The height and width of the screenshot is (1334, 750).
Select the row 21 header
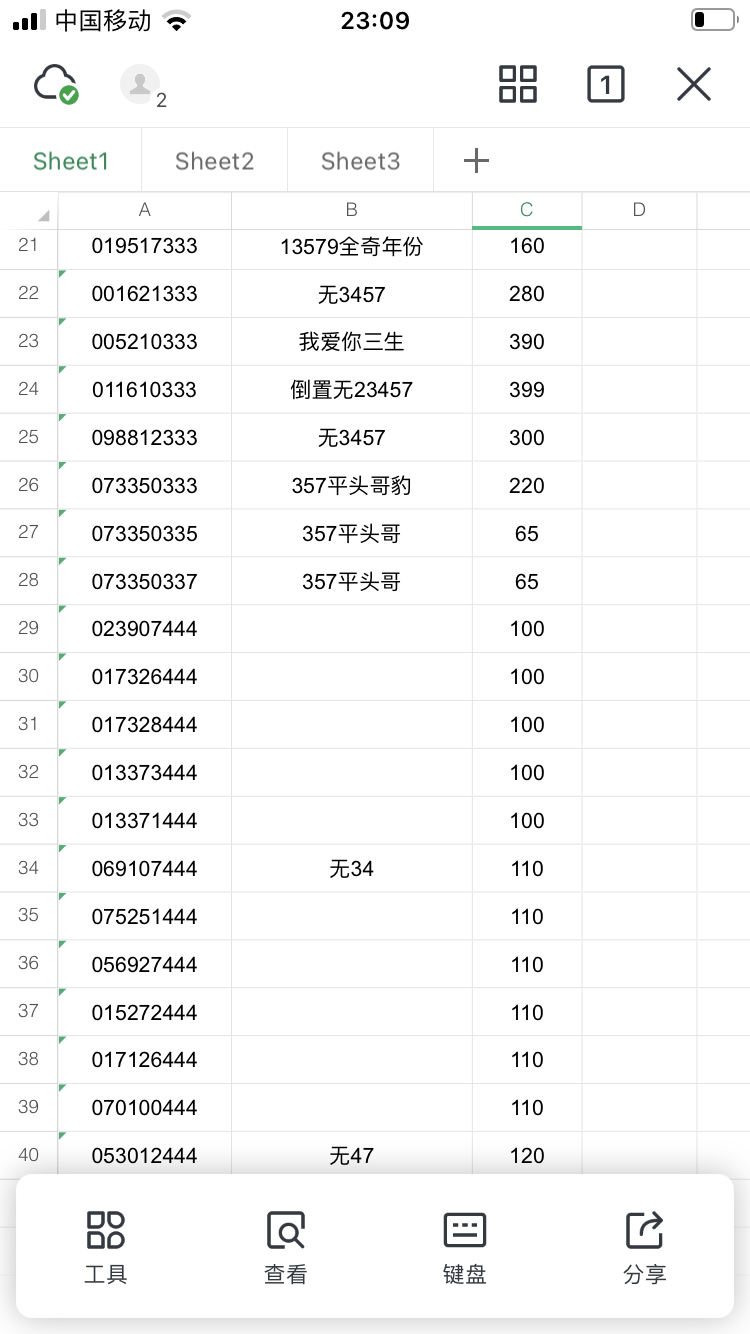(x=28, y=245)
